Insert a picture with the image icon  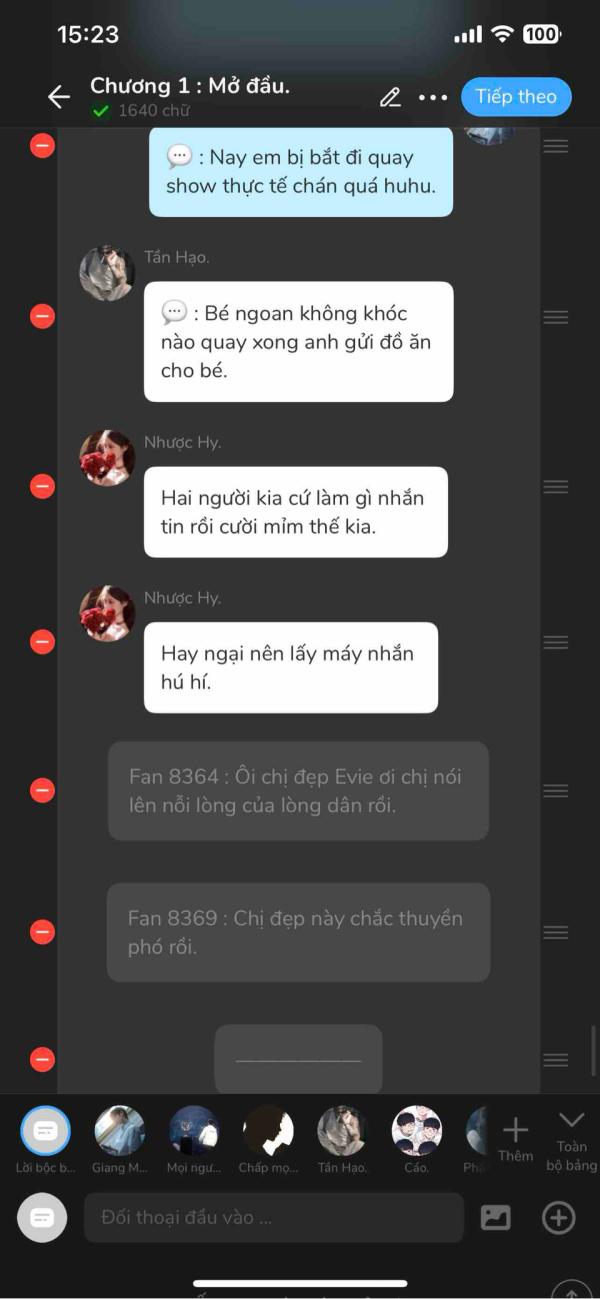496,1217
